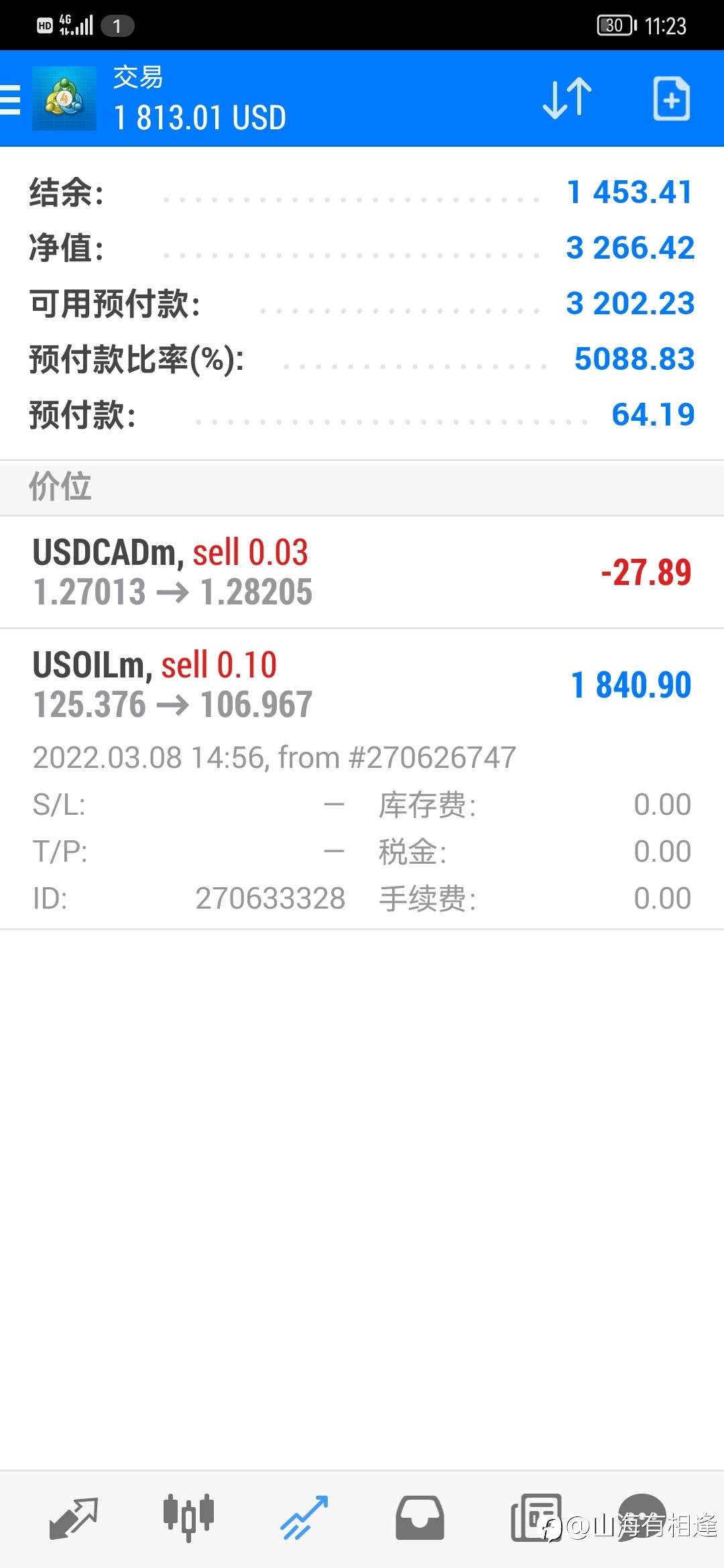Collapse the USOILm sell position details
Image resolution: width=724 pixels, height=1568 pixels.
(362, 685)
